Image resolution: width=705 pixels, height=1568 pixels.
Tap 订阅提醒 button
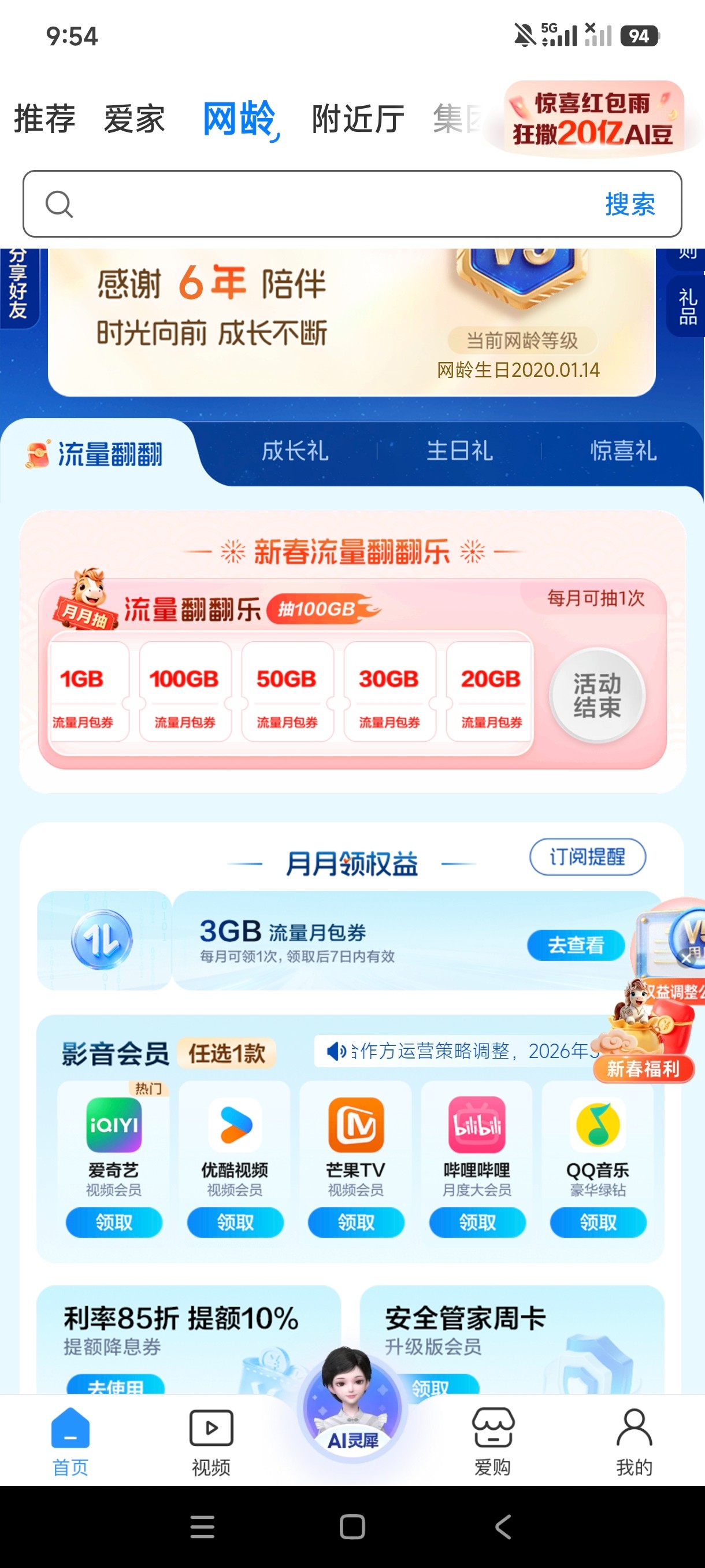pyautogui.click(x=587, y=856)
